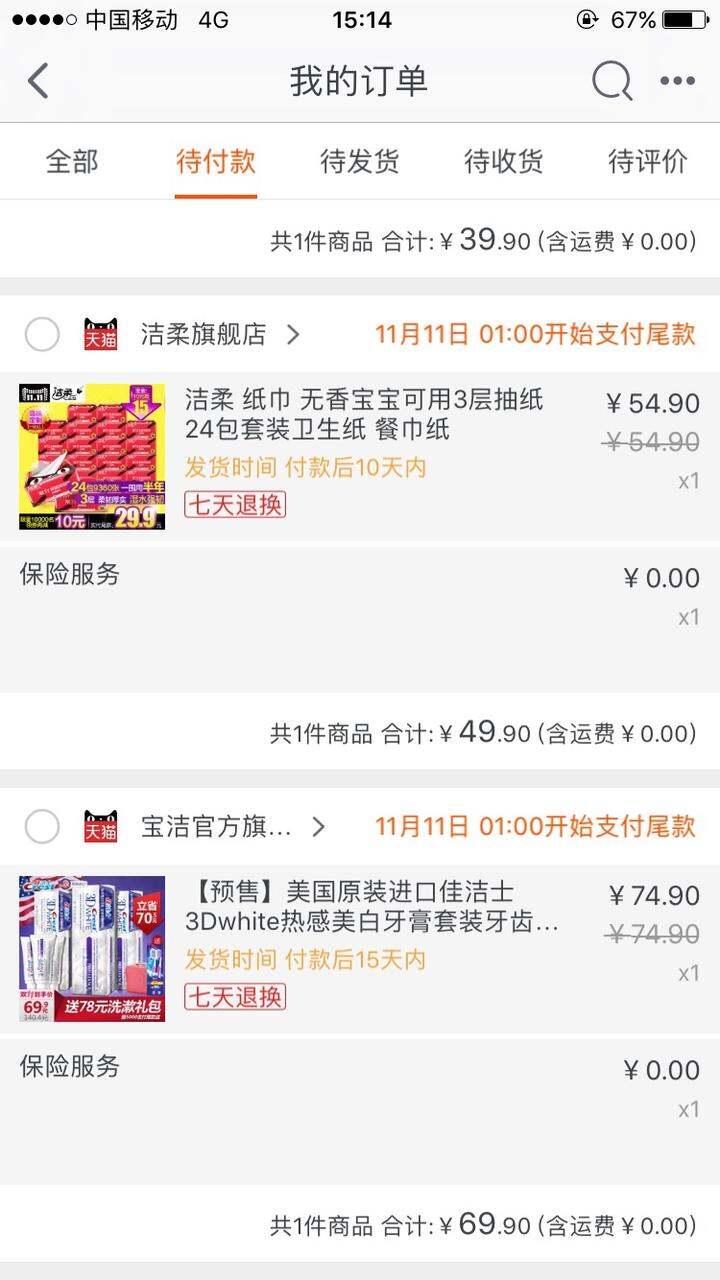Select the 洁柔旗舰店 order checkbox
This screenshot has width=720, height=1280.
point(42,334)
